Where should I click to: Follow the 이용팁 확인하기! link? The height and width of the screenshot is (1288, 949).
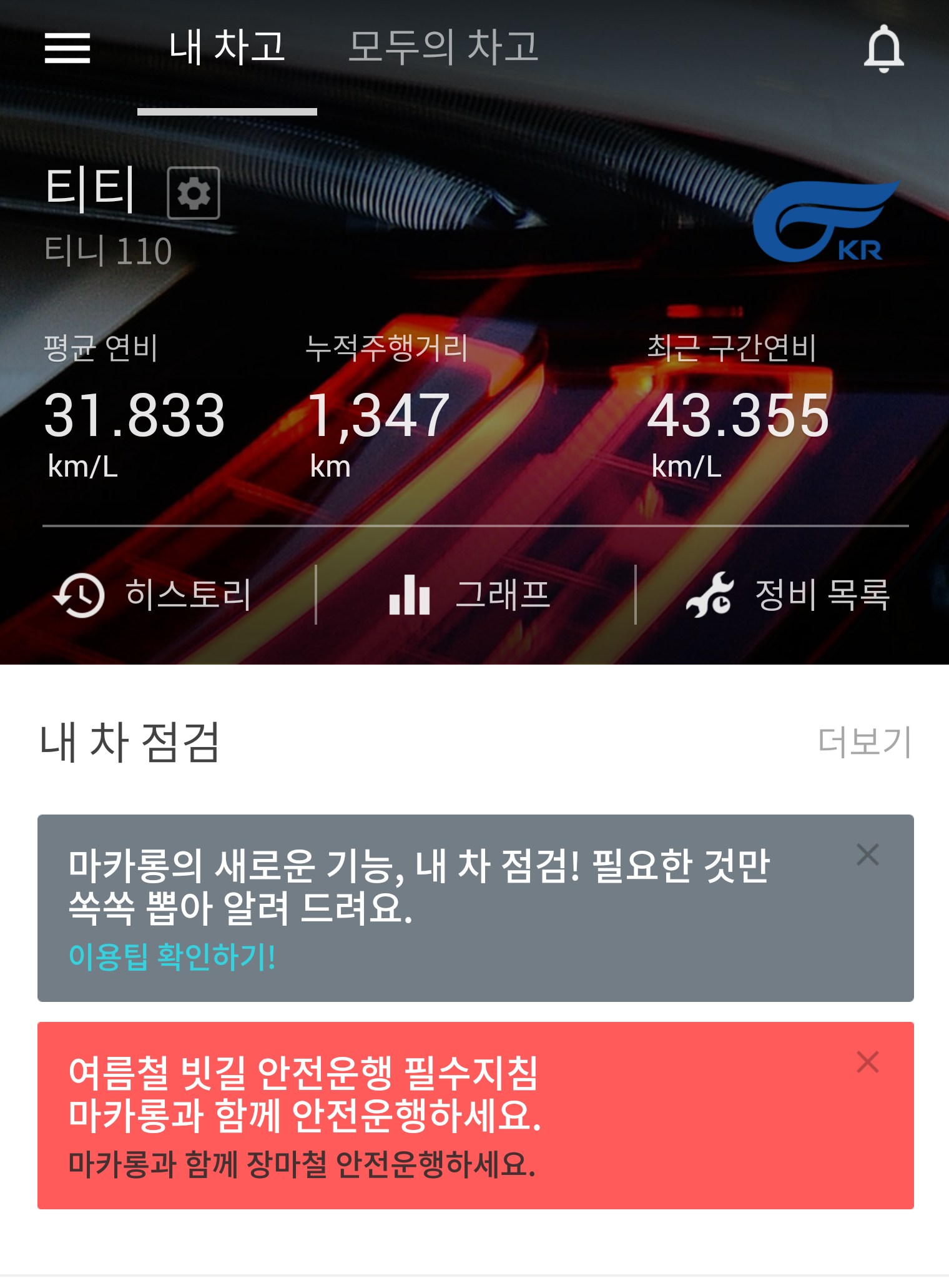point(172,957)
